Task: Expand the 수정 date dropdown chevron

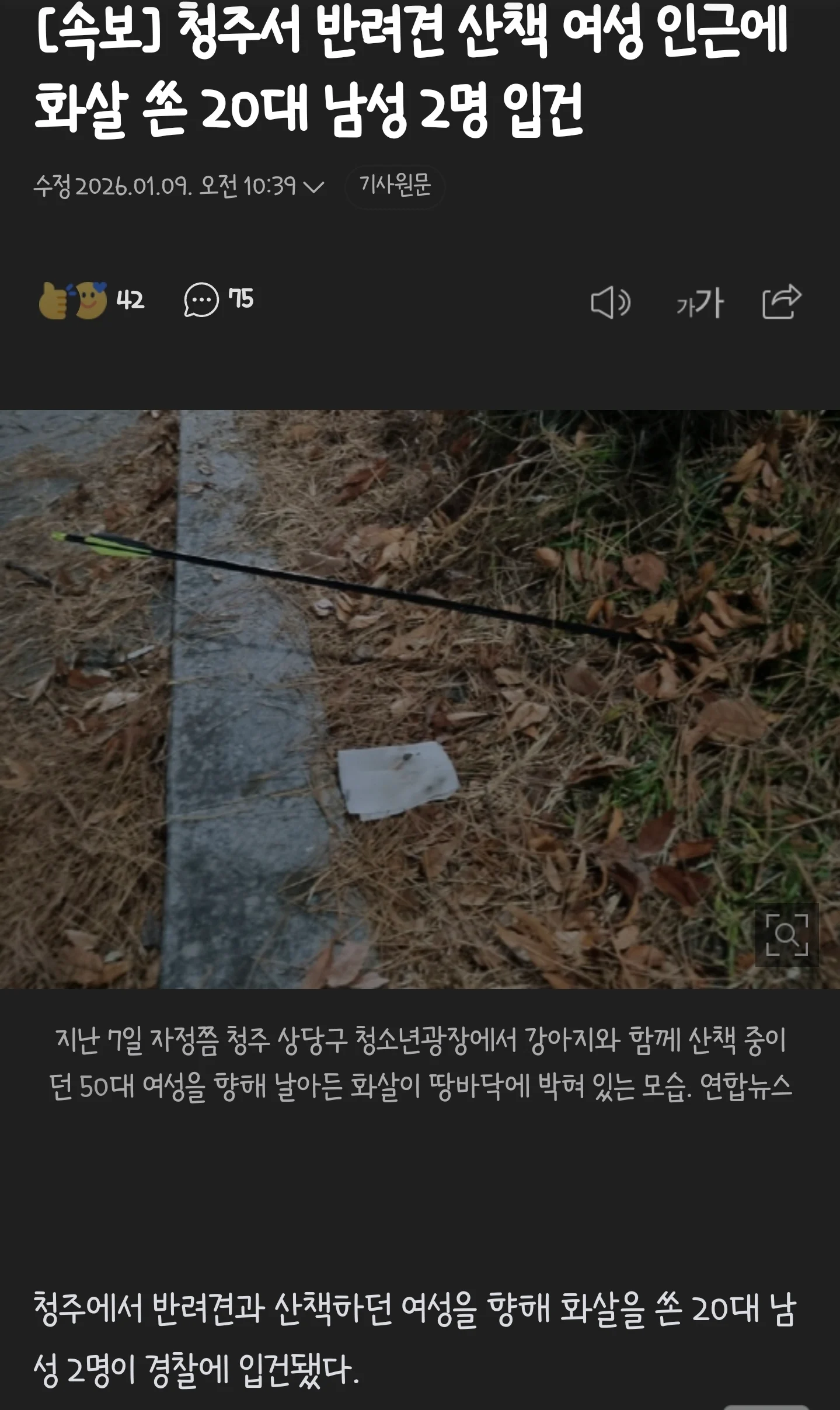Action: (314, 187)
